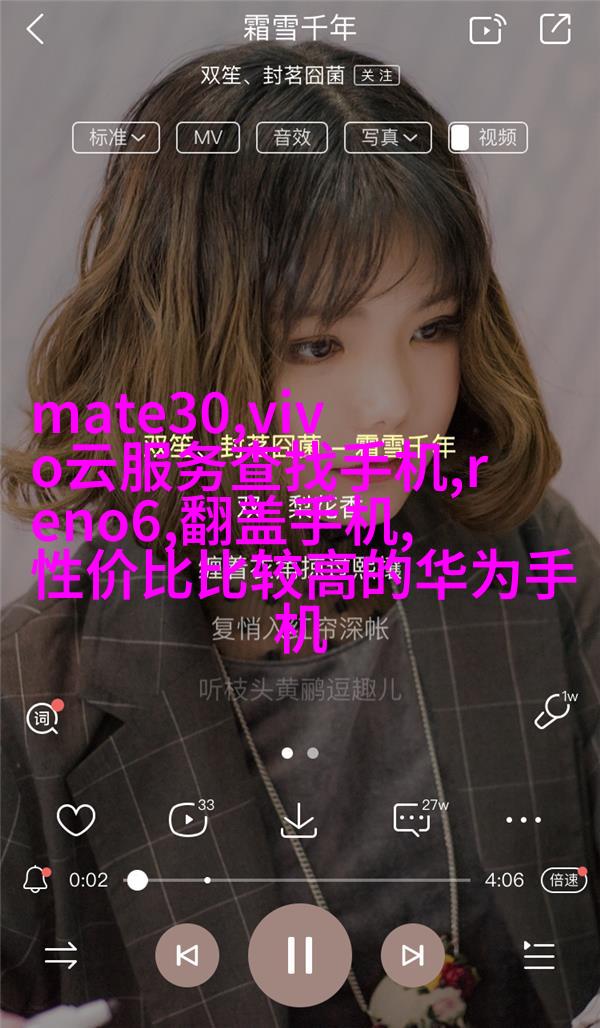Open the more options menu
This screenshot has height=1028, width=600.
pos(523,820)
